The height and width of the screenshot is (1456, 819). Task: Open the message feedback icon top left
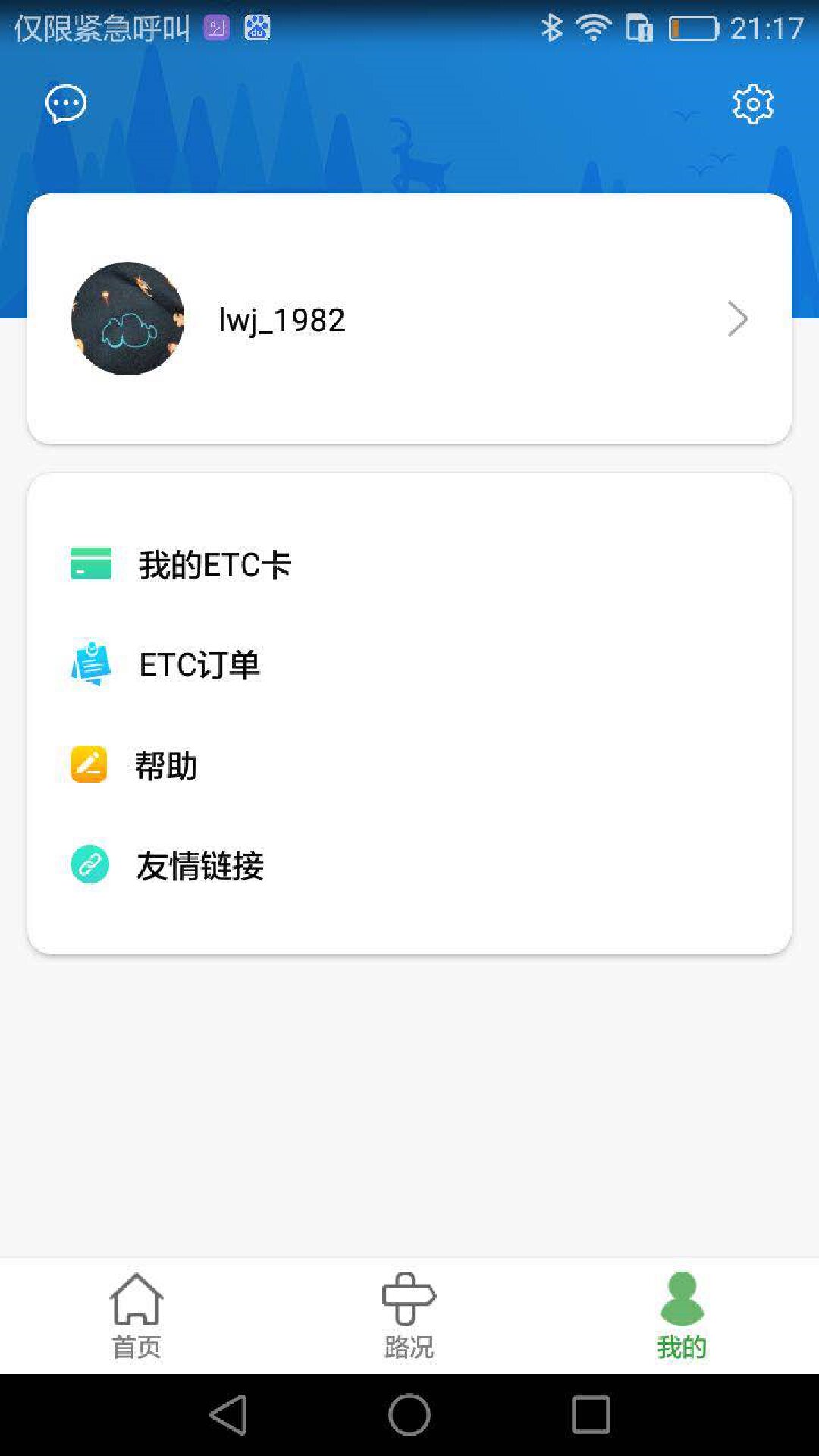click(65, 103)
